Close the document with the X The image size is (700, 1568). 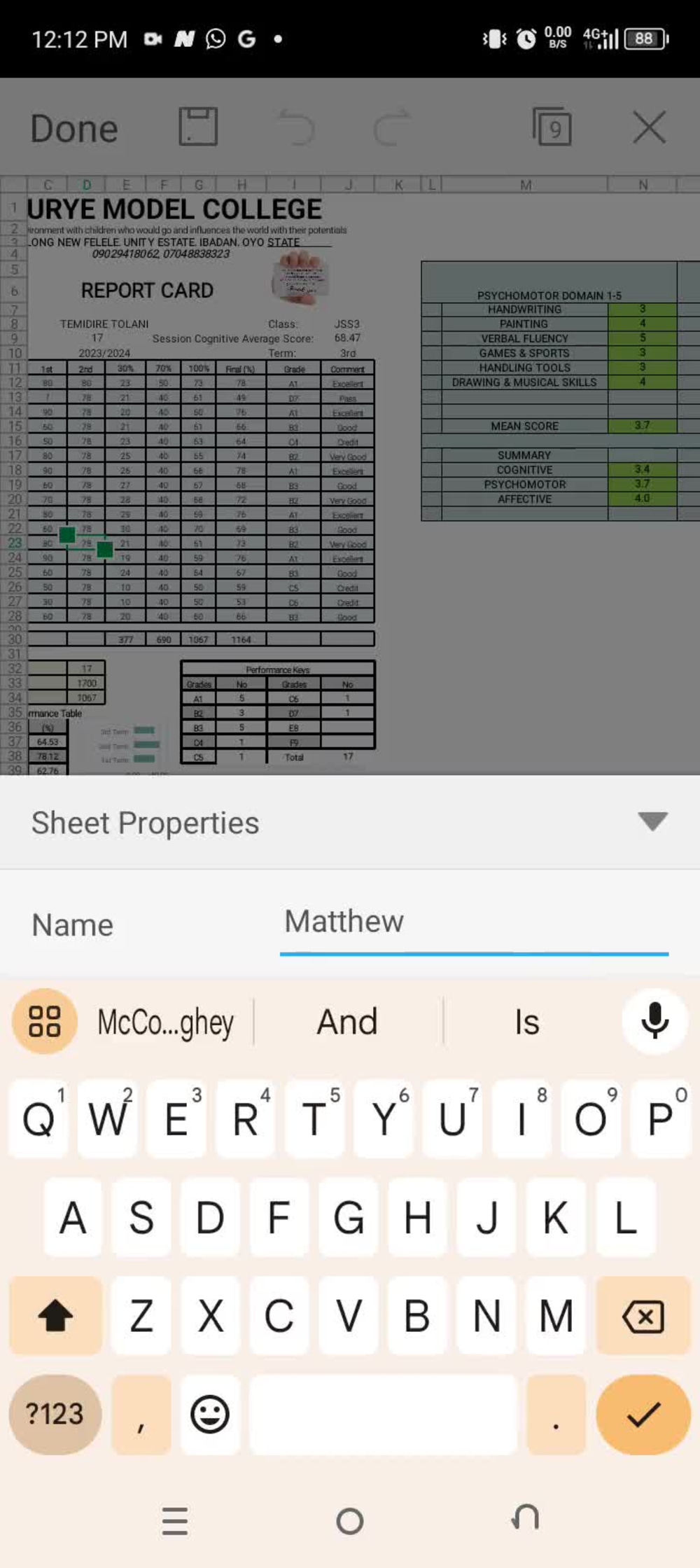pyautogui.click(x=649, y=127)
